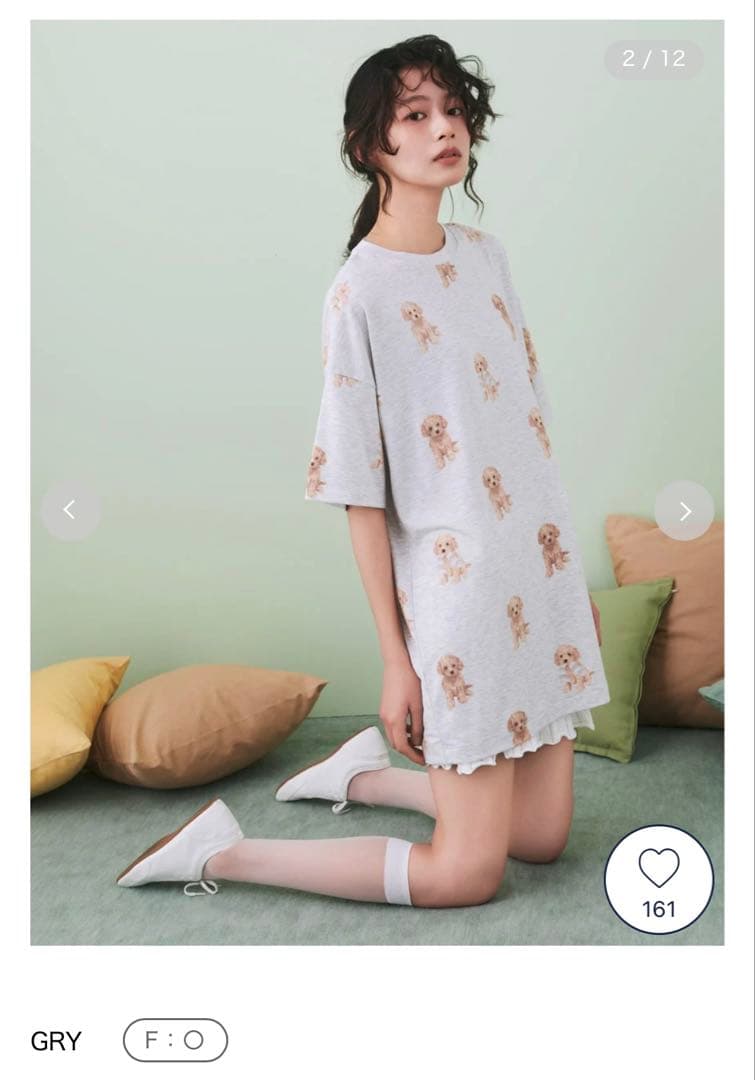The height and width of the screenshot is (1080, 755).
Task: Select size F for GRY color
Action: [175, 1040]
